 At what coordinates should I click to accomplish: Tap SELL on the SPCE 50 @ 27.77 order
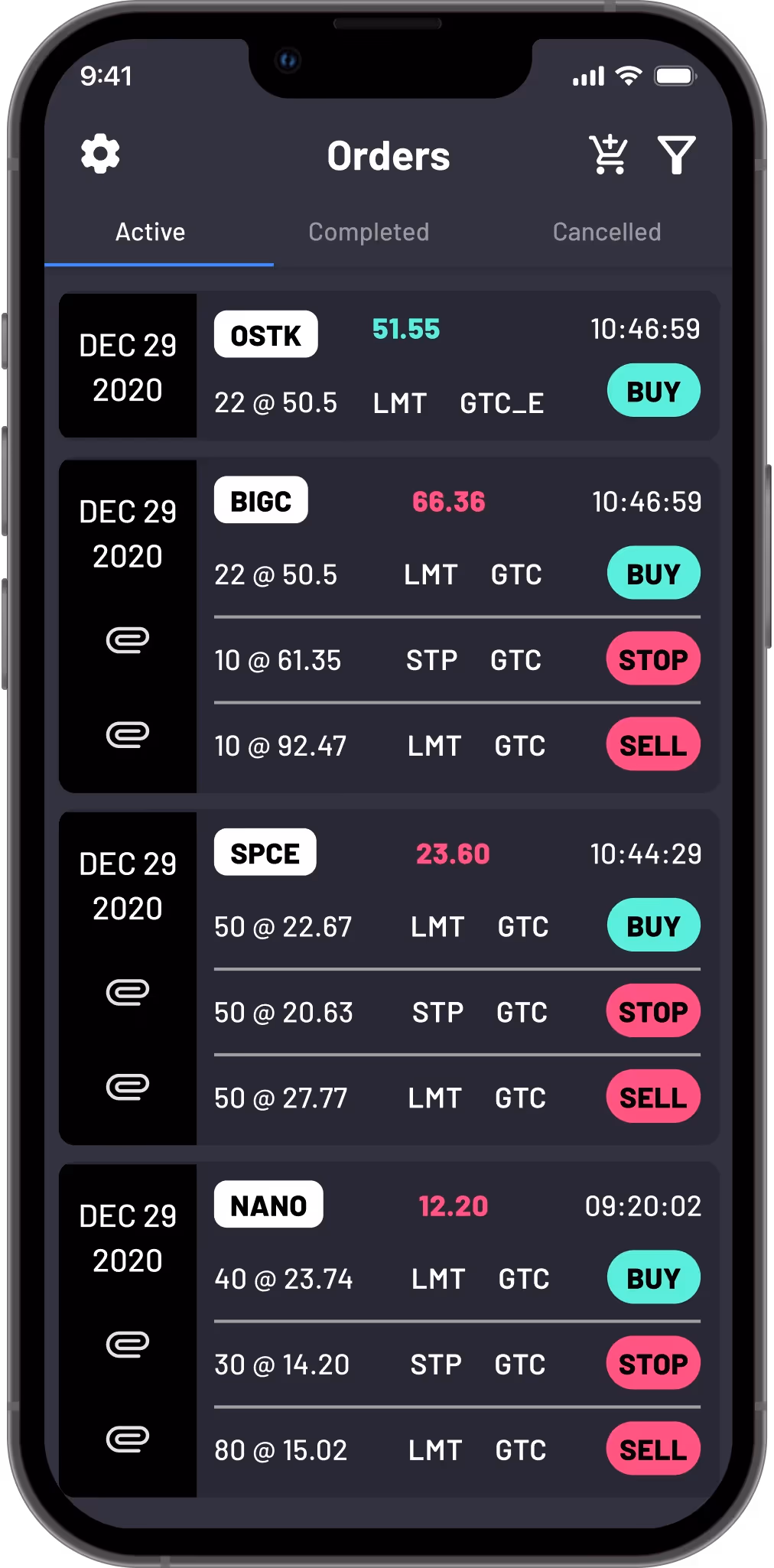653,1097
